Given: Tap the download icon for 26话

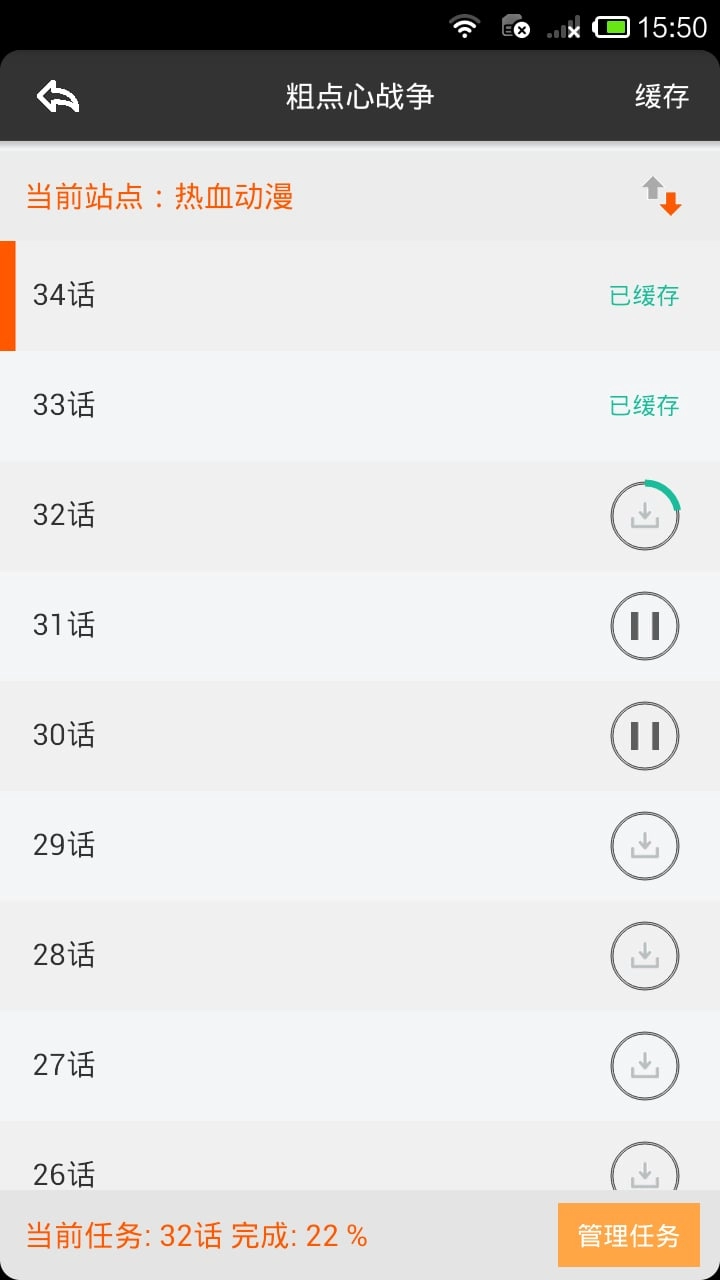Looking at the screenshot, I should (644, 1170).
